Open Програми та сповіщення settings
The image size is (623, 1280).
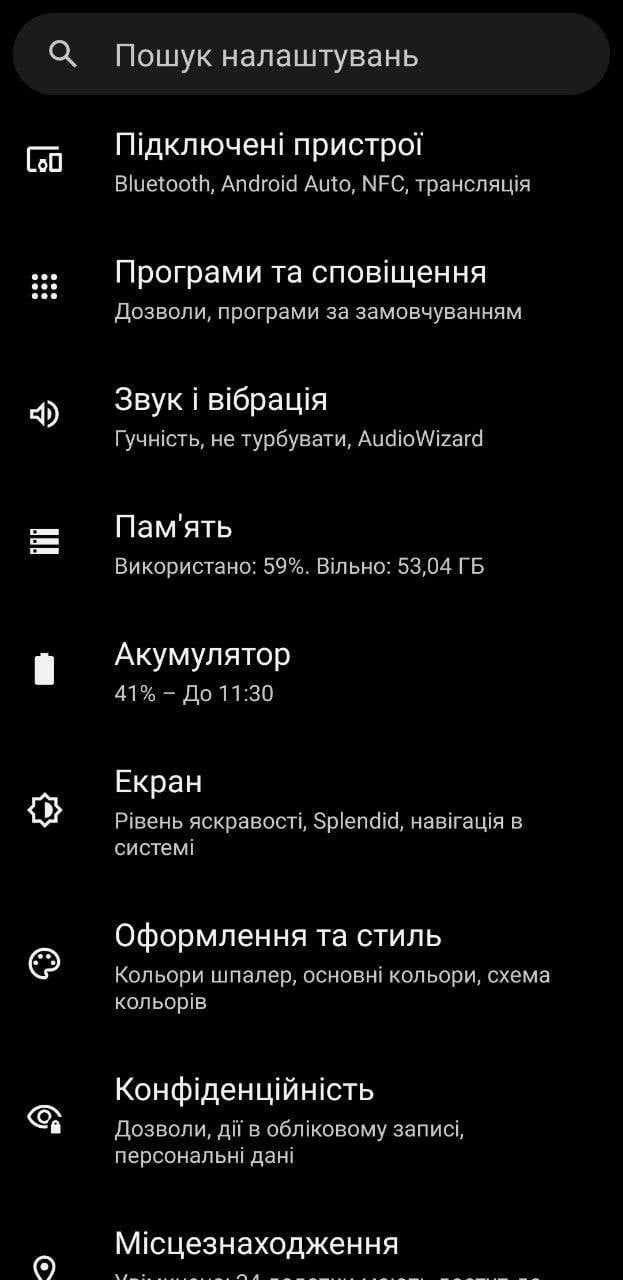pos(311,288)
